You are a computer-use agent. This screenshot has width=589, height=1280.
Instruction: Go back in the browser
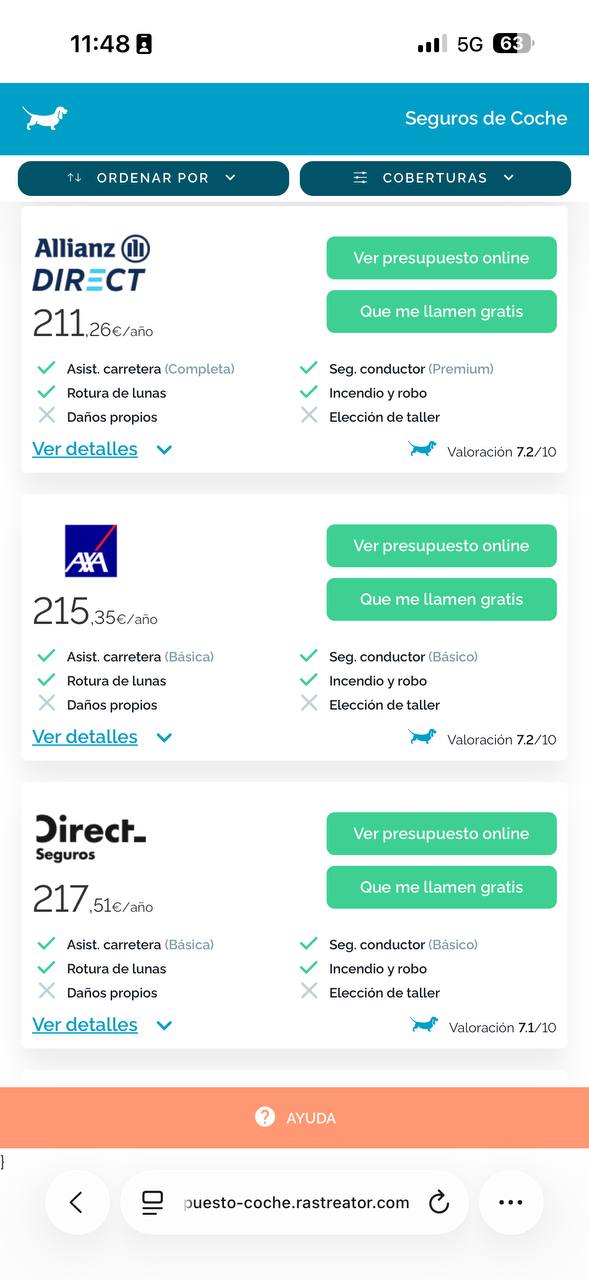[x=77, y=1202]
